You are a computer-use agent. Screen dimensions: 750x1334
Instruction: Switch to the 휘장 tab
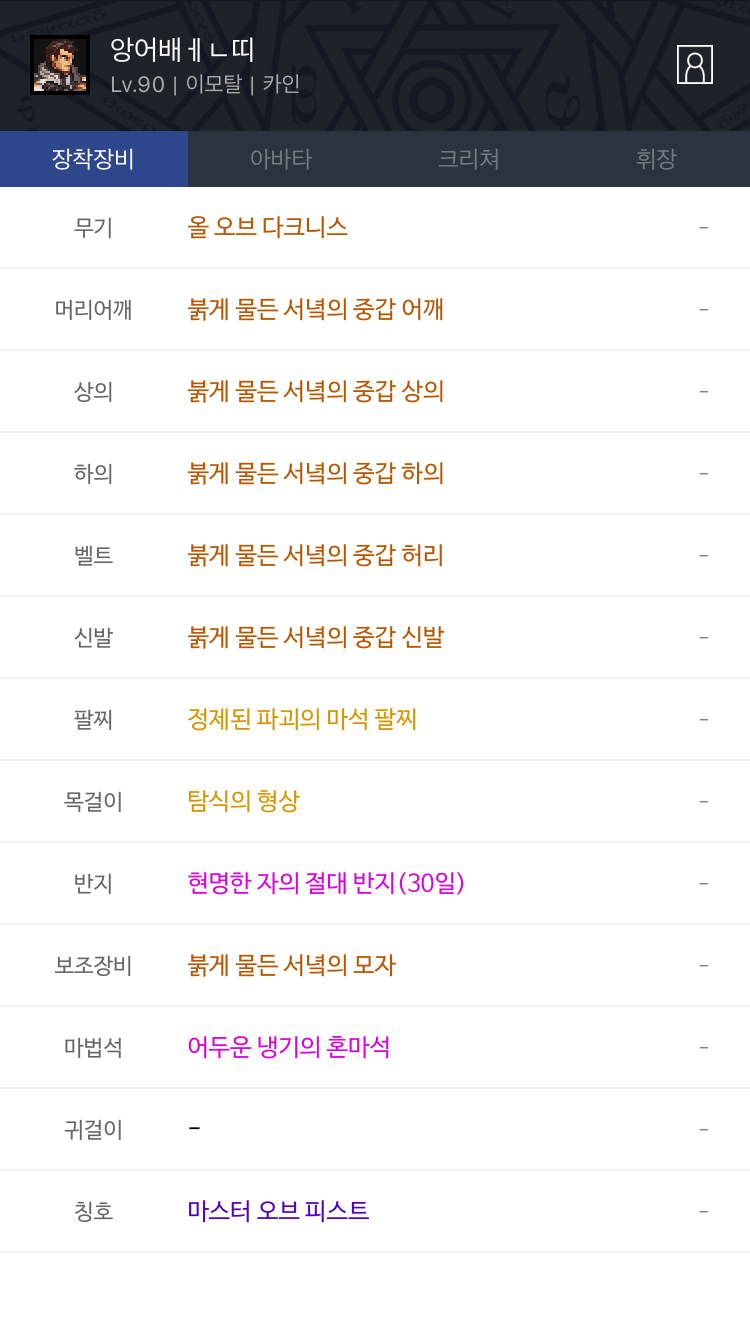[x=656, y=159]
